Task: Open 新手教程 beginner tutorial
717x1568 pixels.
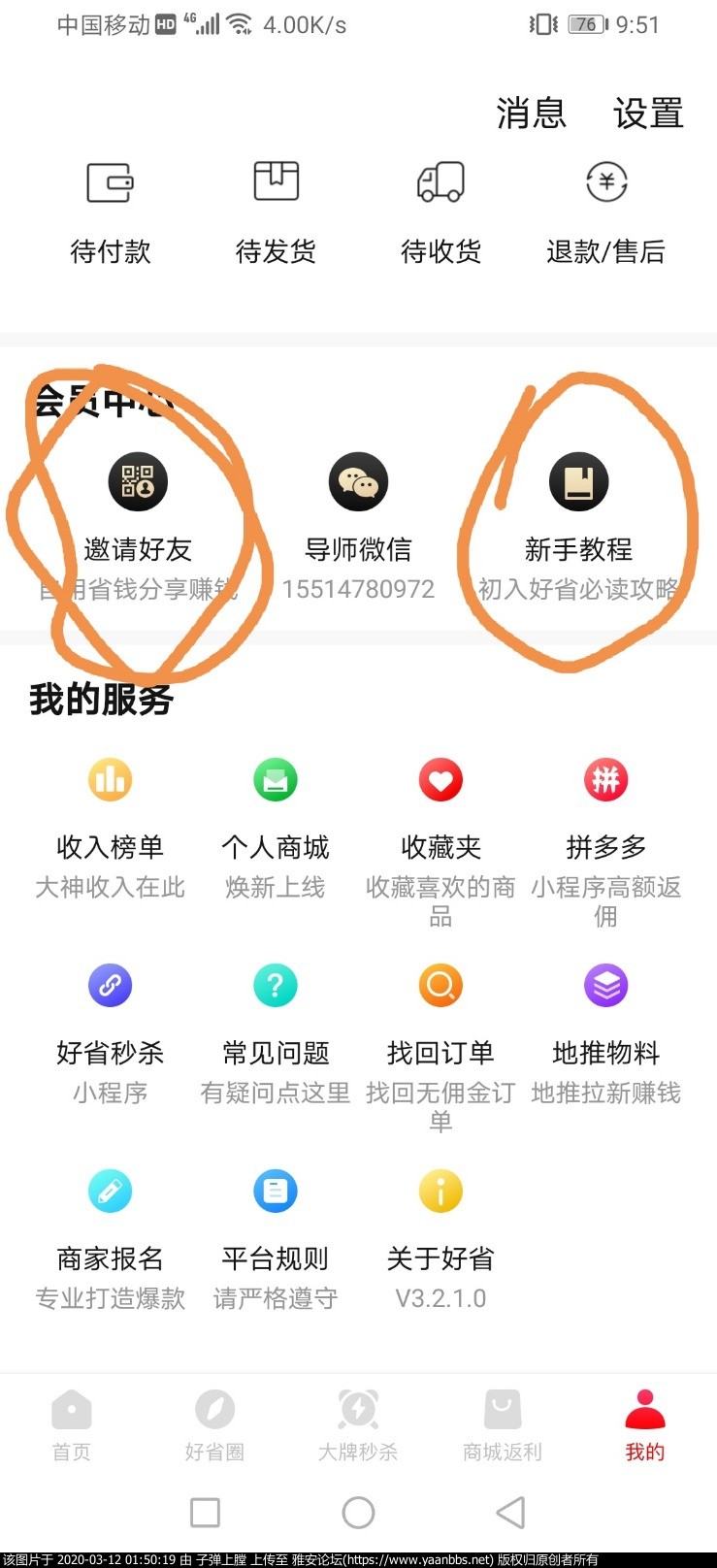Action: [578, 514]
